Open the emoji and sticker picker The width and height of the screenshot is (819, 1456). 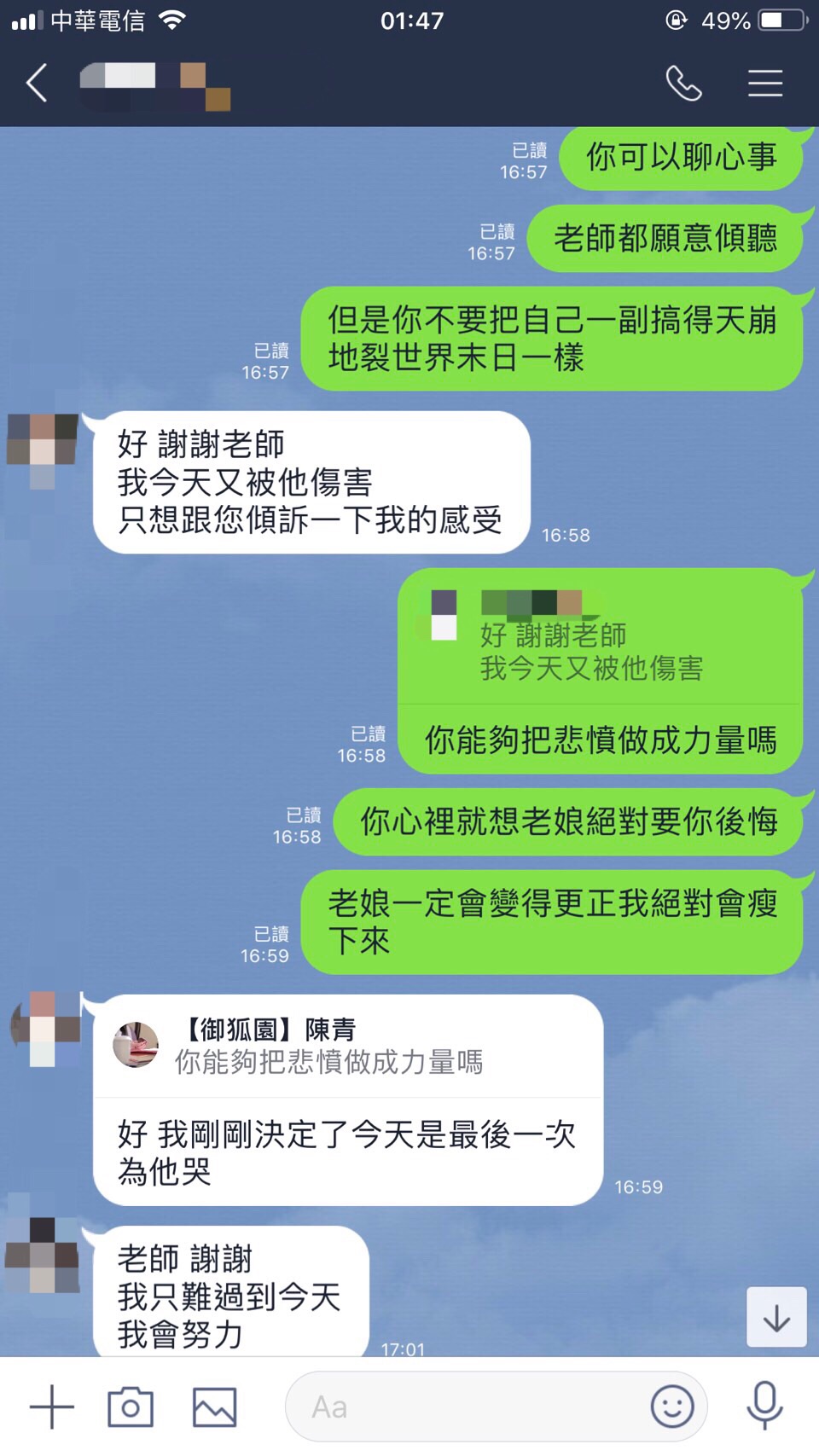(672, 1407)
